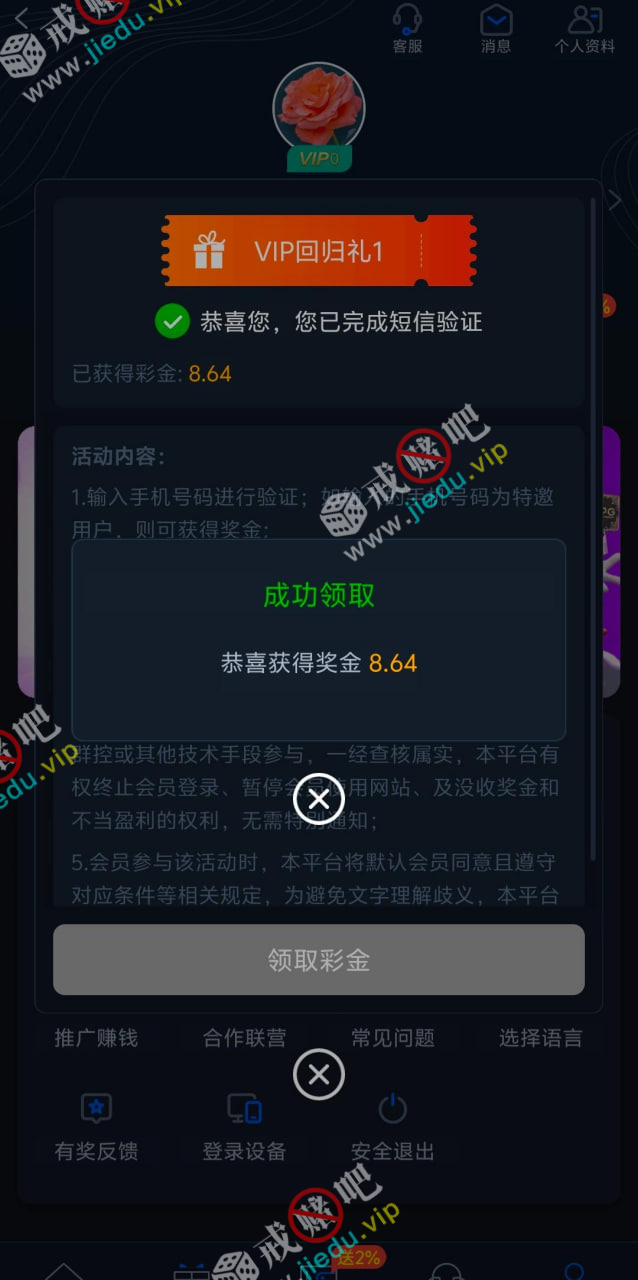Open 常见问题 FAQ
638x1280 pixels.
393,1038
